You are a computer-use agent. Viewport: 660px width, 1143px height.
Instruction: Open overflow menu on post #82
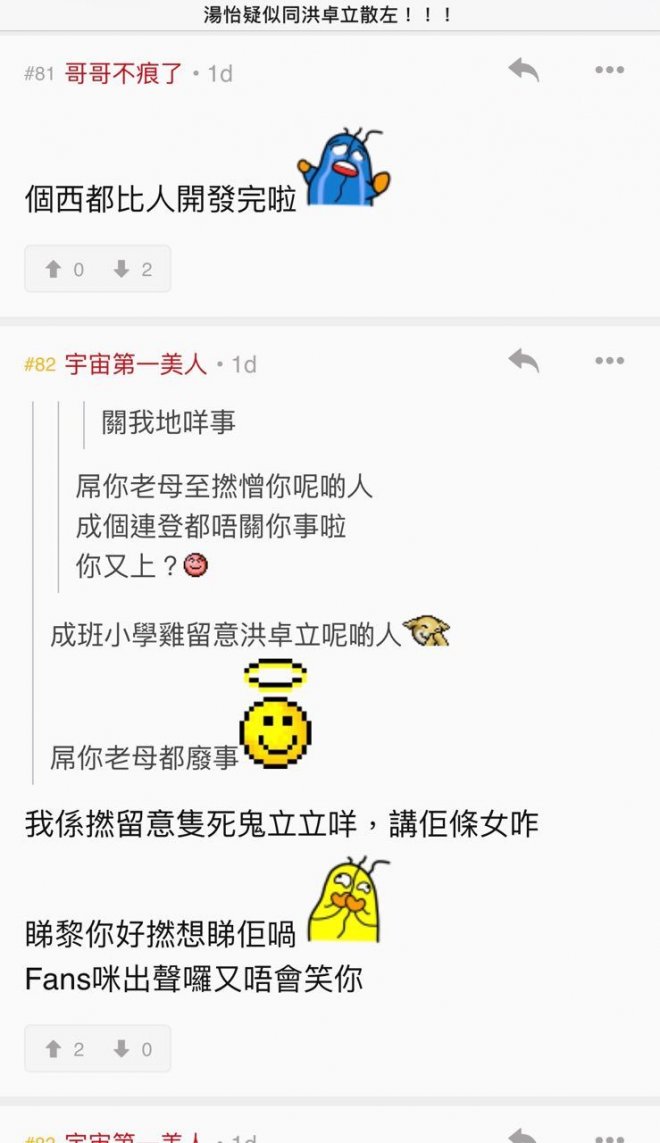(x=609, y=360)
